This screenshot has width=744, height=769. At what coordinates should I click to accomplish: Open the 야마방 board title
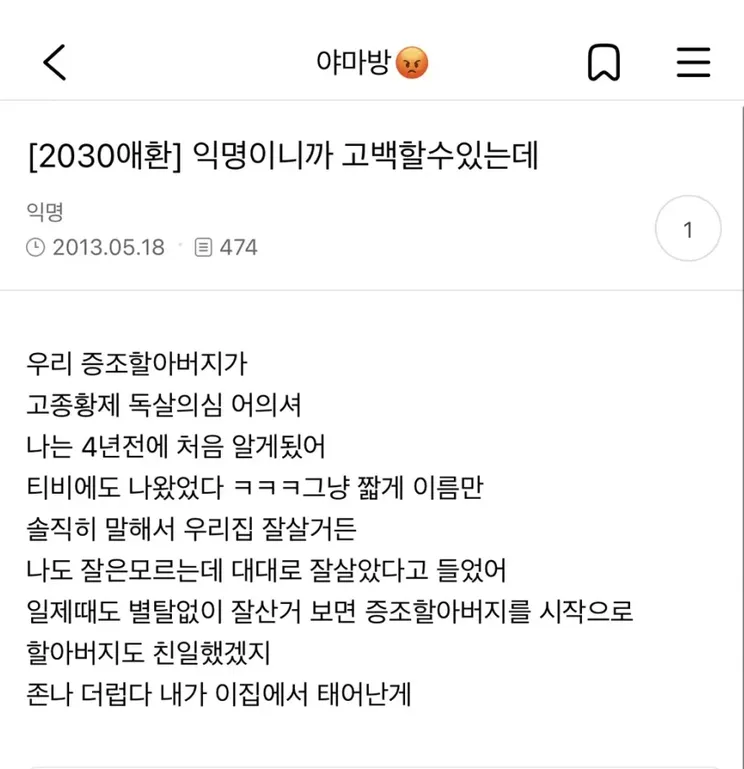(372, 62)
